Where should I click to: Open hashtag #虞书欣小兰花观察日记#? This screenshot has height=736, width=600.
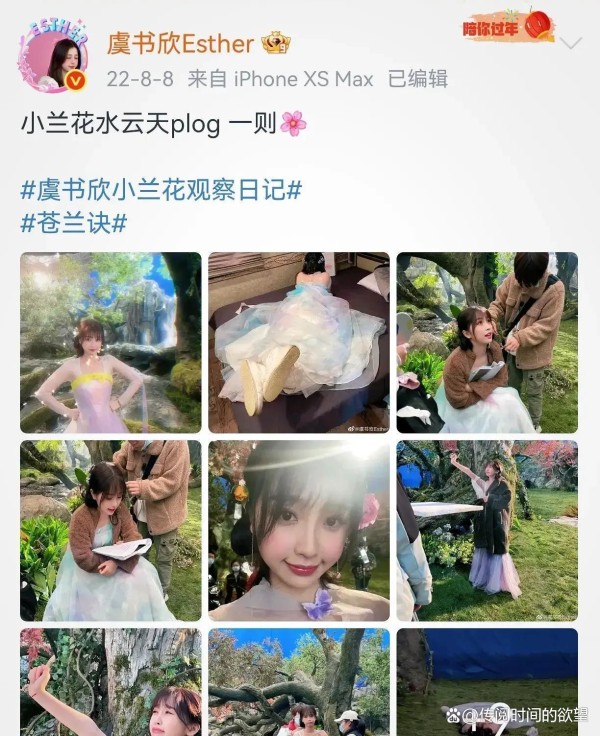pyautogui.click(x=161, y=189)
